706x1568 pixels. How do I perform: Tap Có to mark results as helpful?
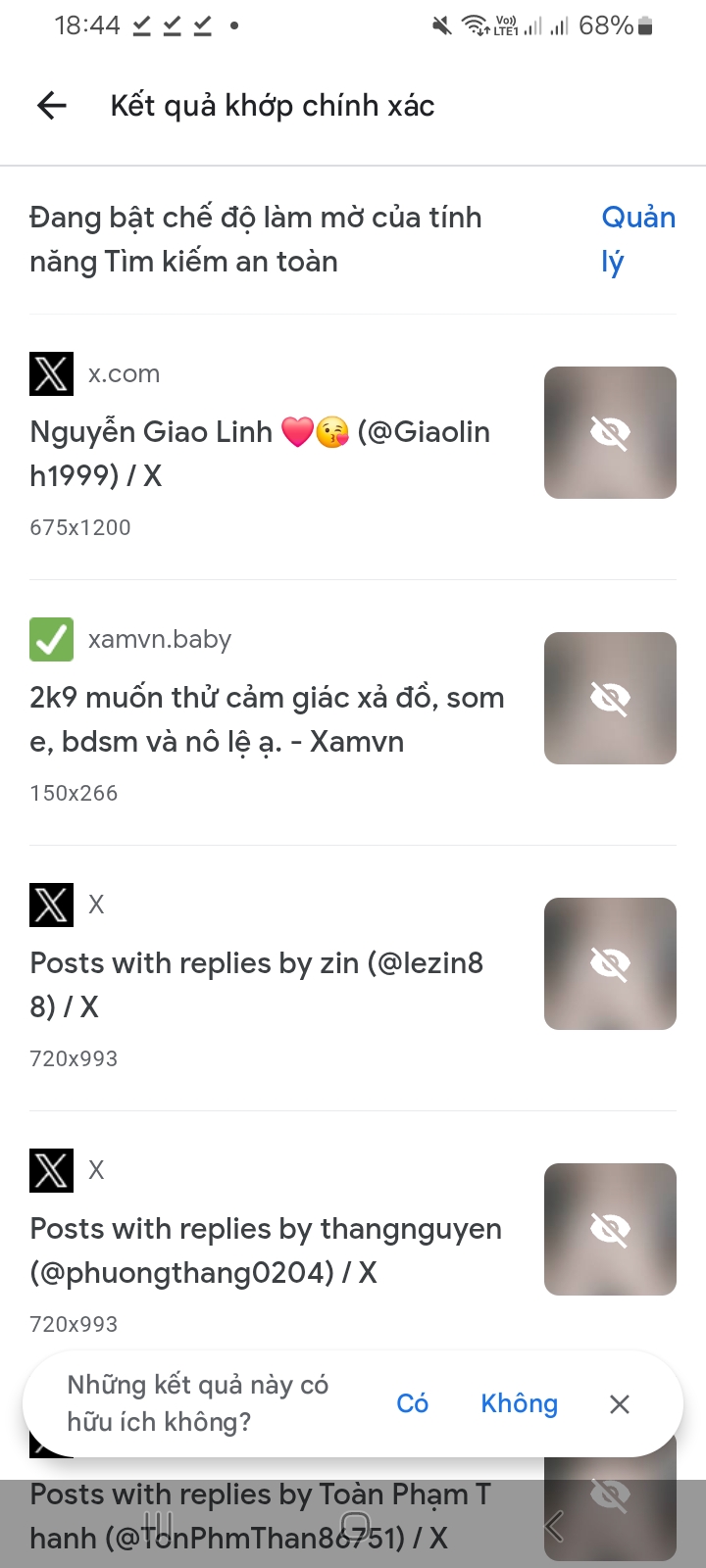point(412,1403)
